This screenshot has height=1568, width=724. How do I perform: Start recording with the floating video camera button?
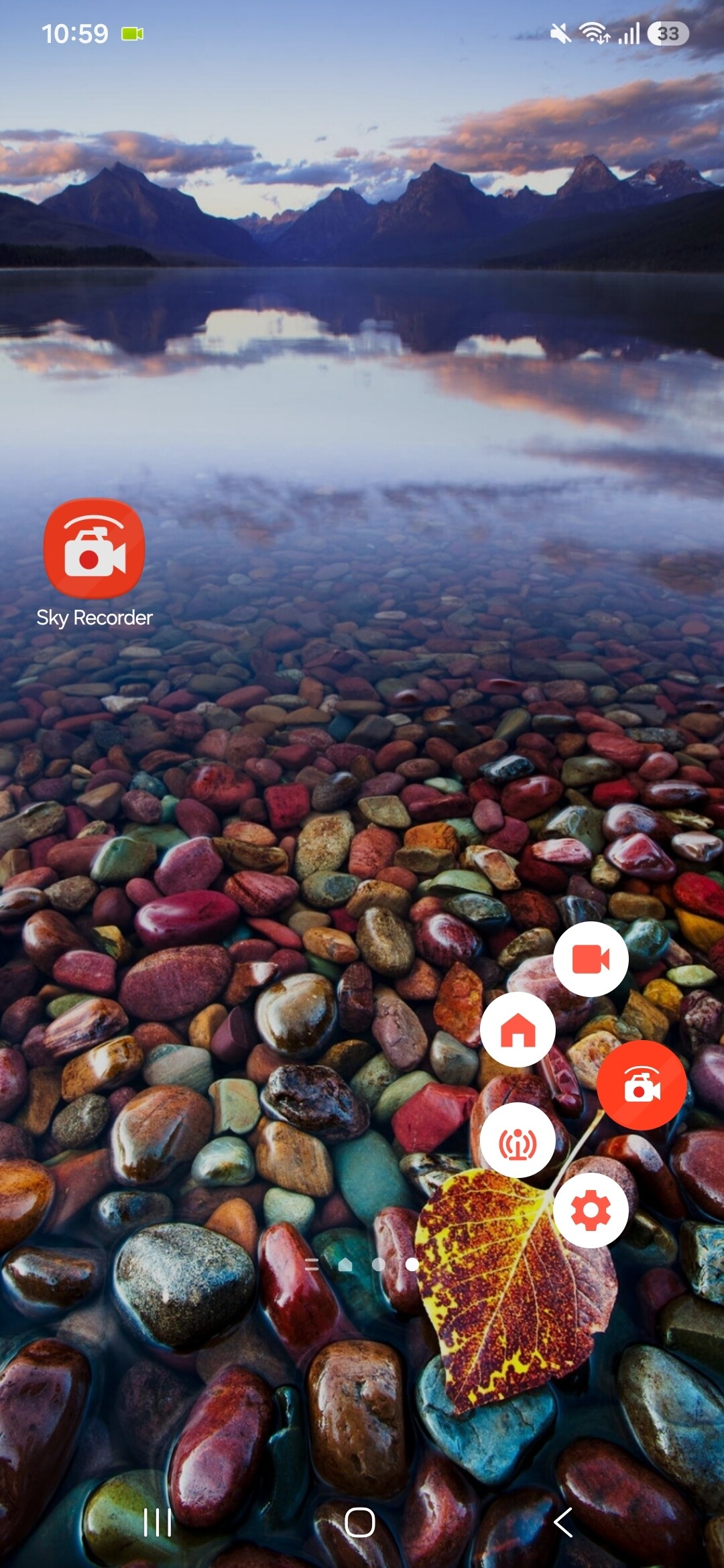pyautogui.click(x=591, y=959)
